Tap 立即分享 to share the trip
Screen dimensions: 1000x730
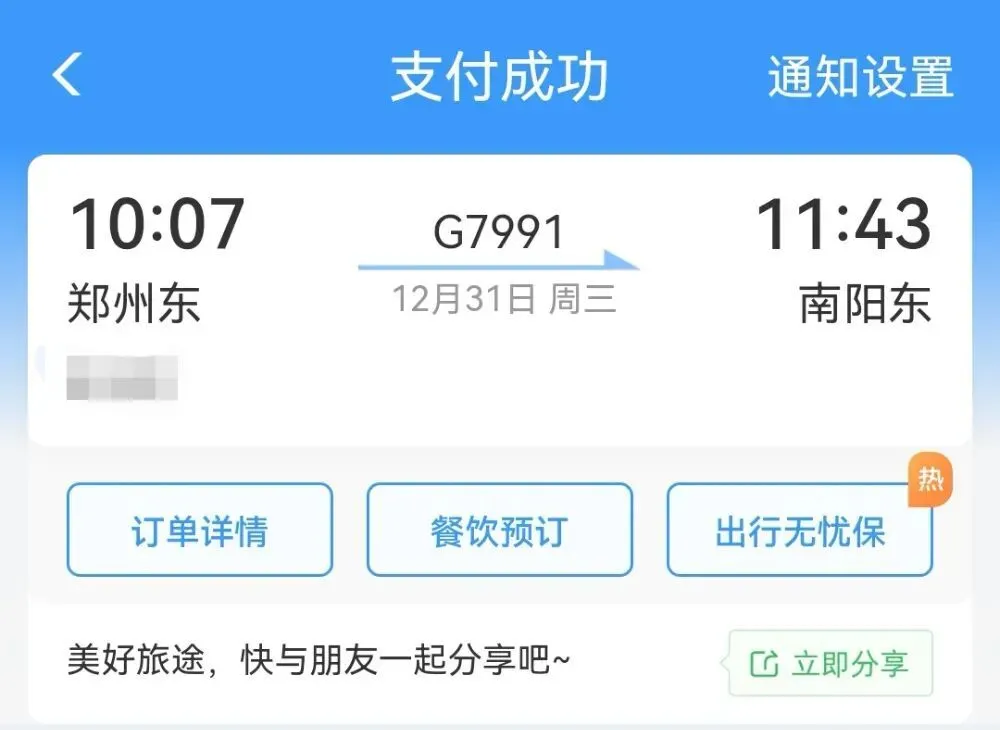pos(830,663)
